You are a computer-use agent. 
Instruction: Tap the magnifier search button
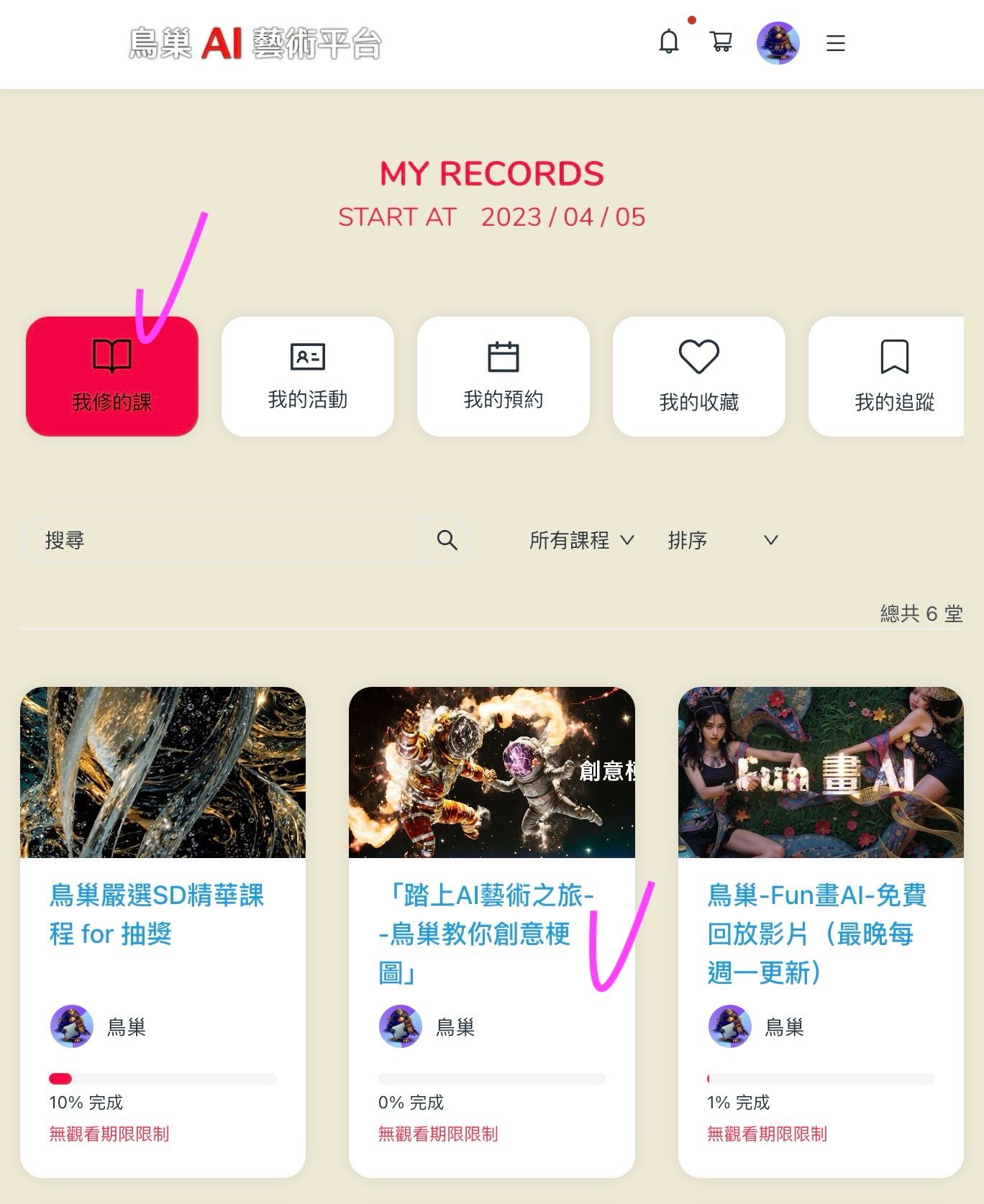point(447,540)
